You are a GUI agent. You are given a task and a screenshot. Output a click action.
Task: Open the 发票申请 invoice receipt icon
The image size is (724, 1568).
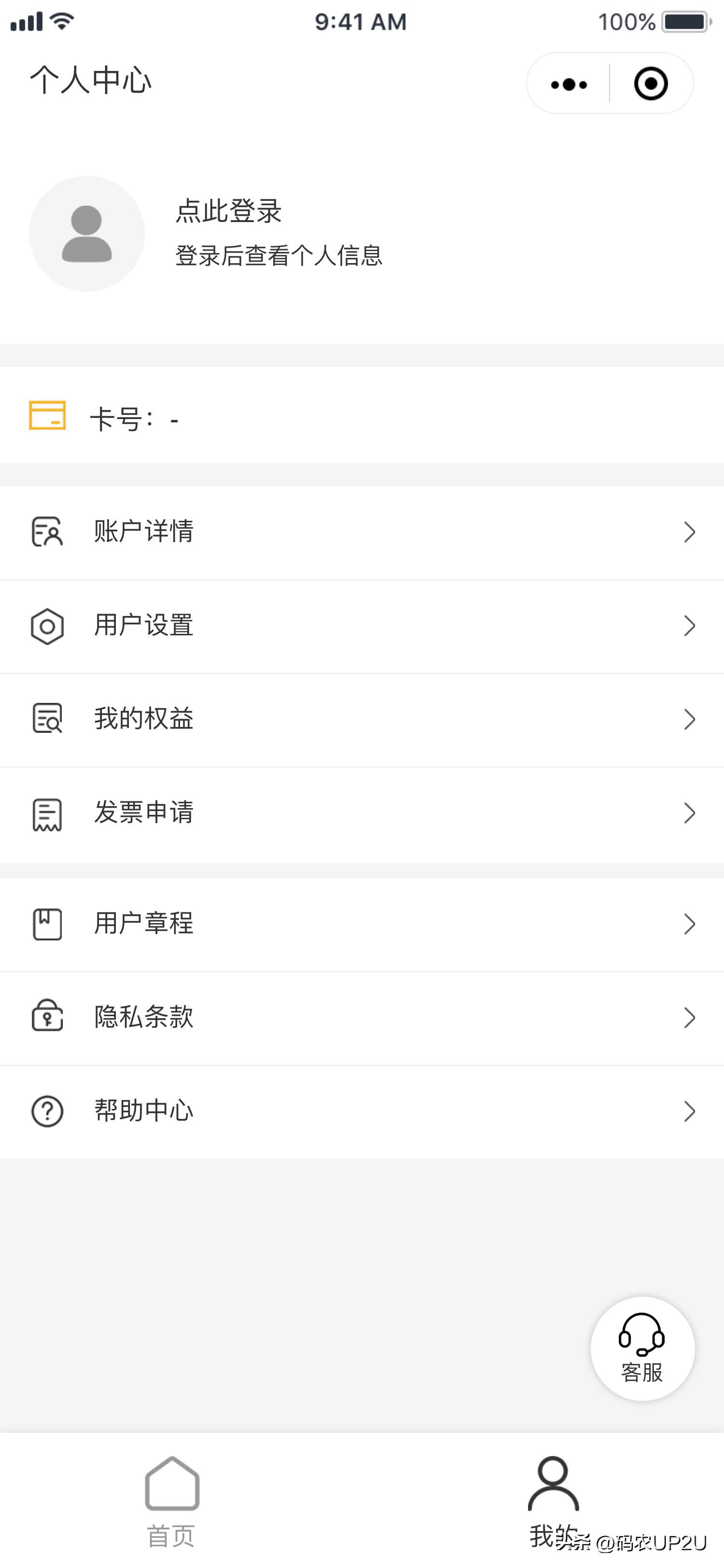pyautogui.click(x=47, y=812)
